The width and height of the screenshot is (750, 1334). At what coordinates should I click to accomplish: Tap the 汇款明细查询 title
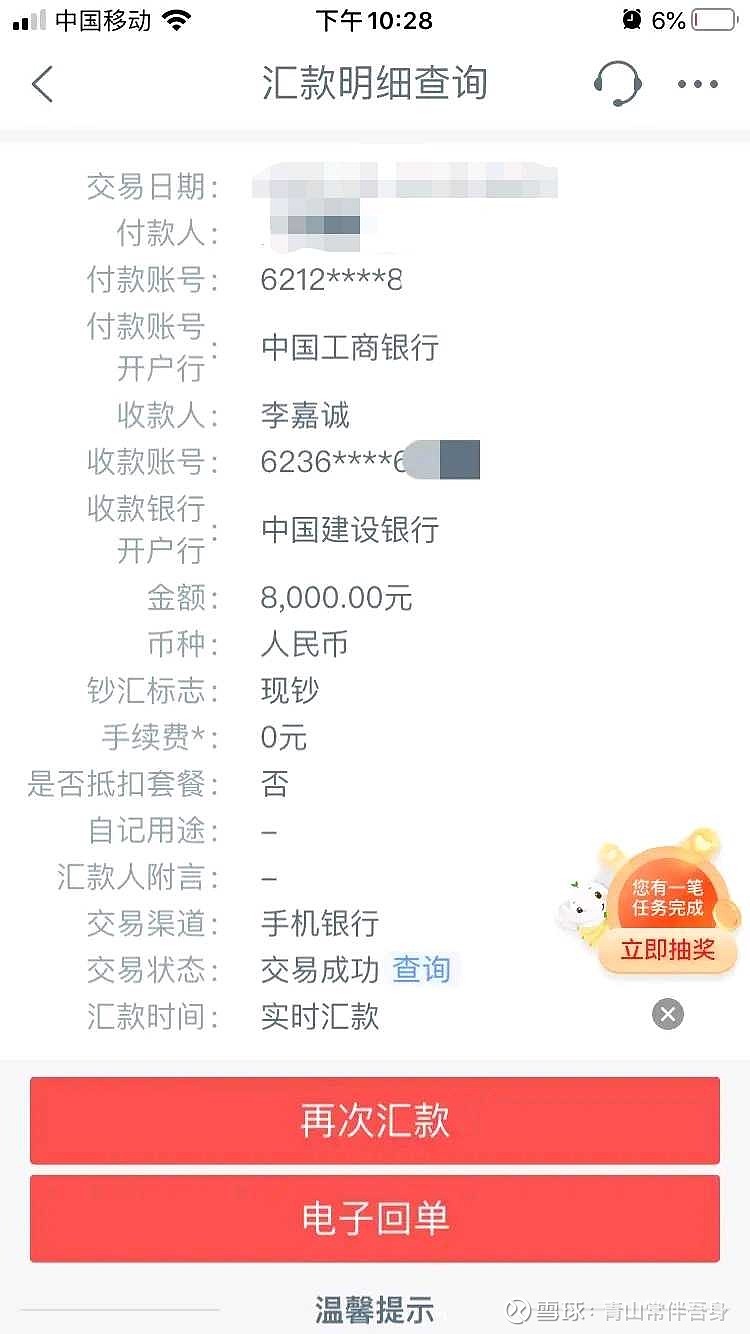(x=374, y=85)
